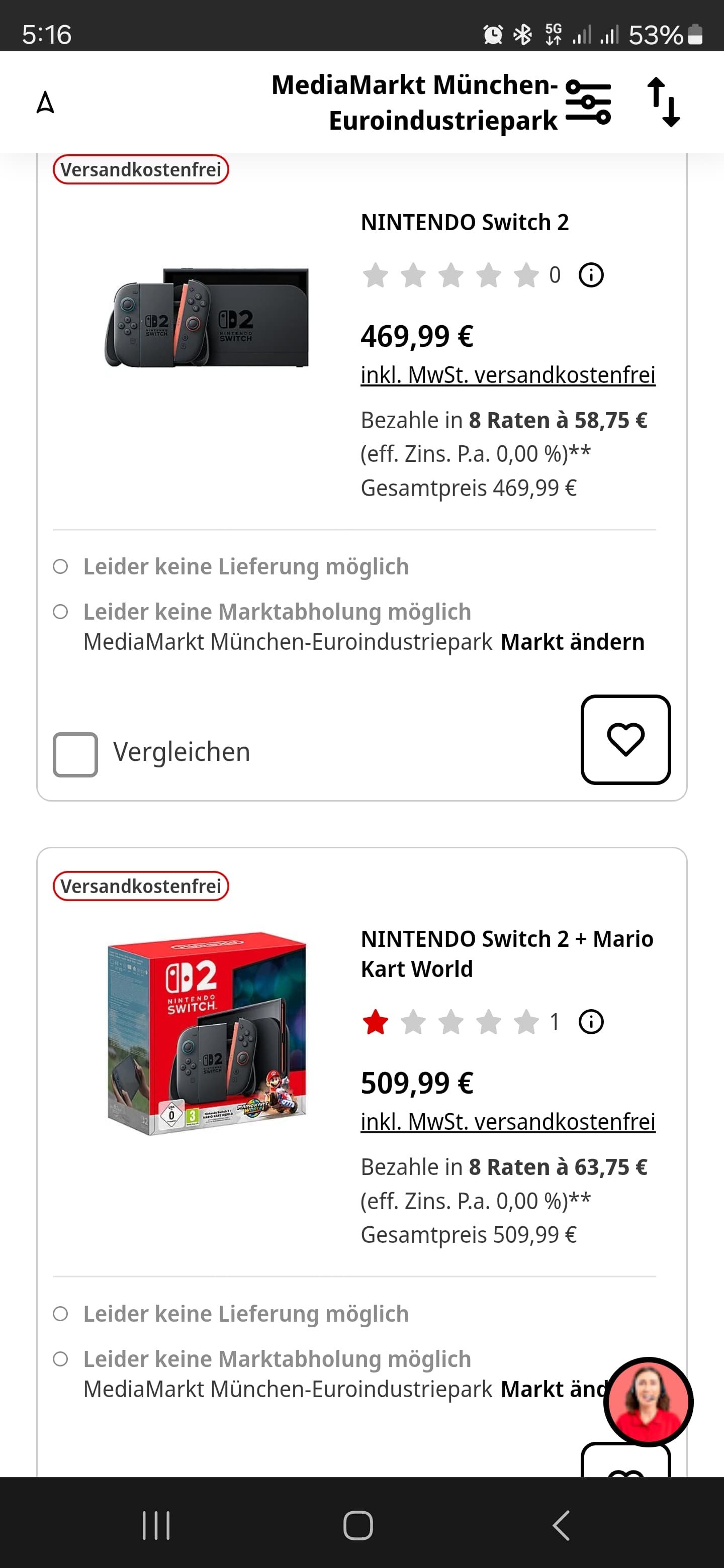Open the filter options icon
This screenshot has height=1568, width=724.
[x=588, y=102]
